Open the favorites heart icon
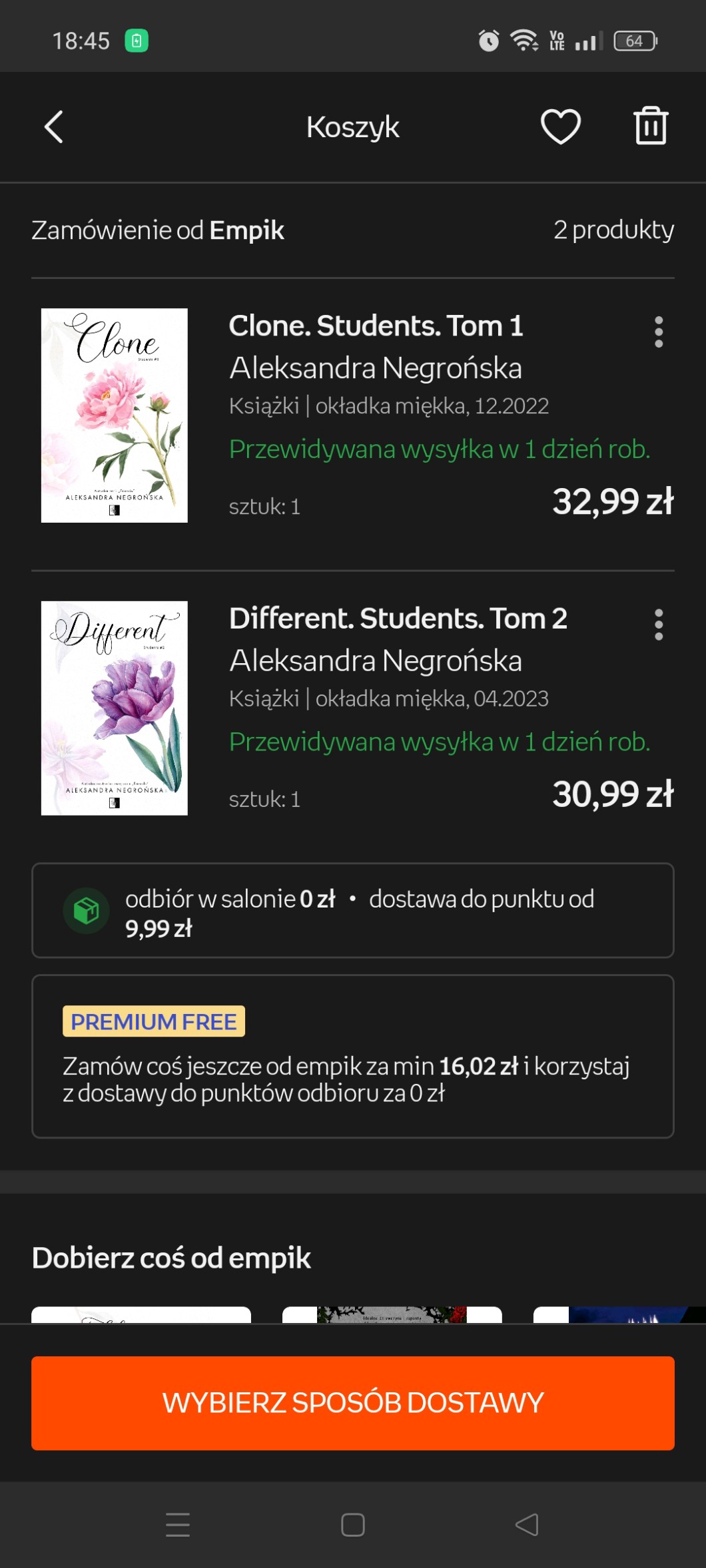 pyautogui.click(x=560, y=127)
